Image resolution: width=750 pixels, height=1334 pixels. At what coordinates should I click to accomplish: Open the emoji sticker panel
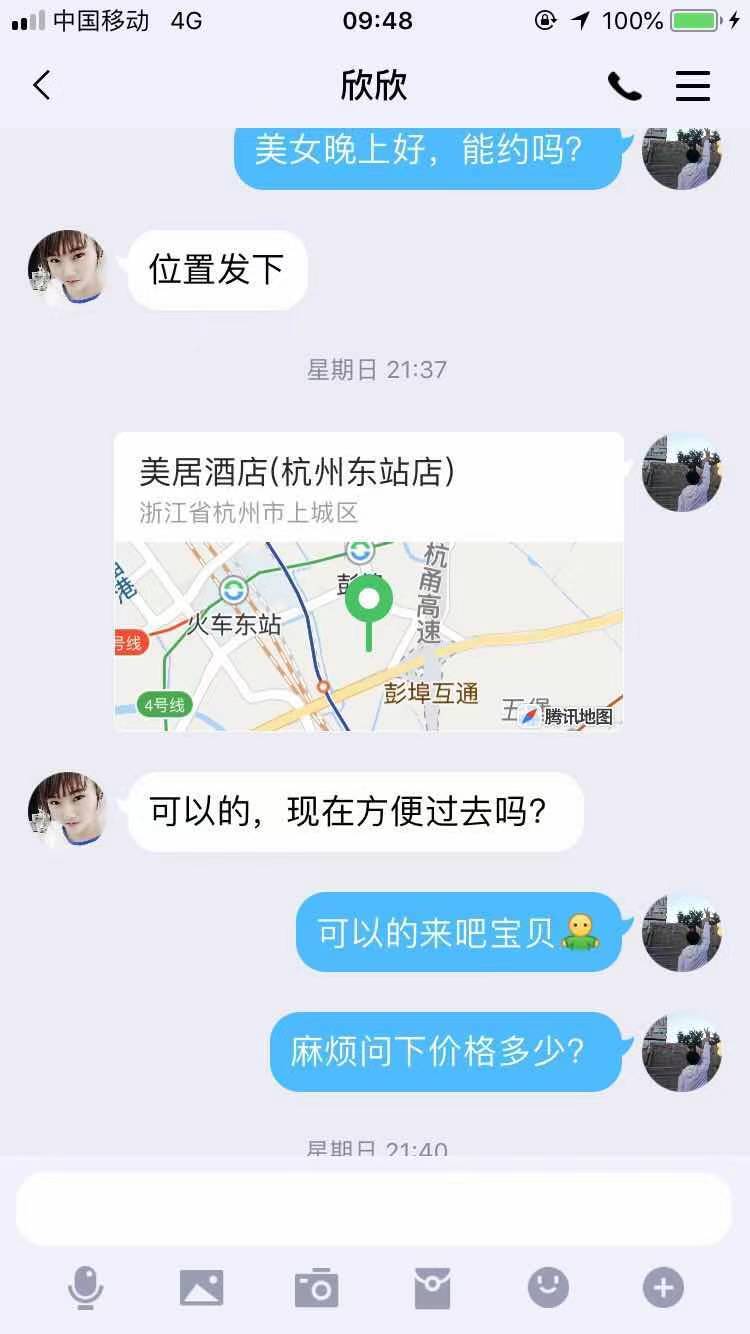(548, 1287)
